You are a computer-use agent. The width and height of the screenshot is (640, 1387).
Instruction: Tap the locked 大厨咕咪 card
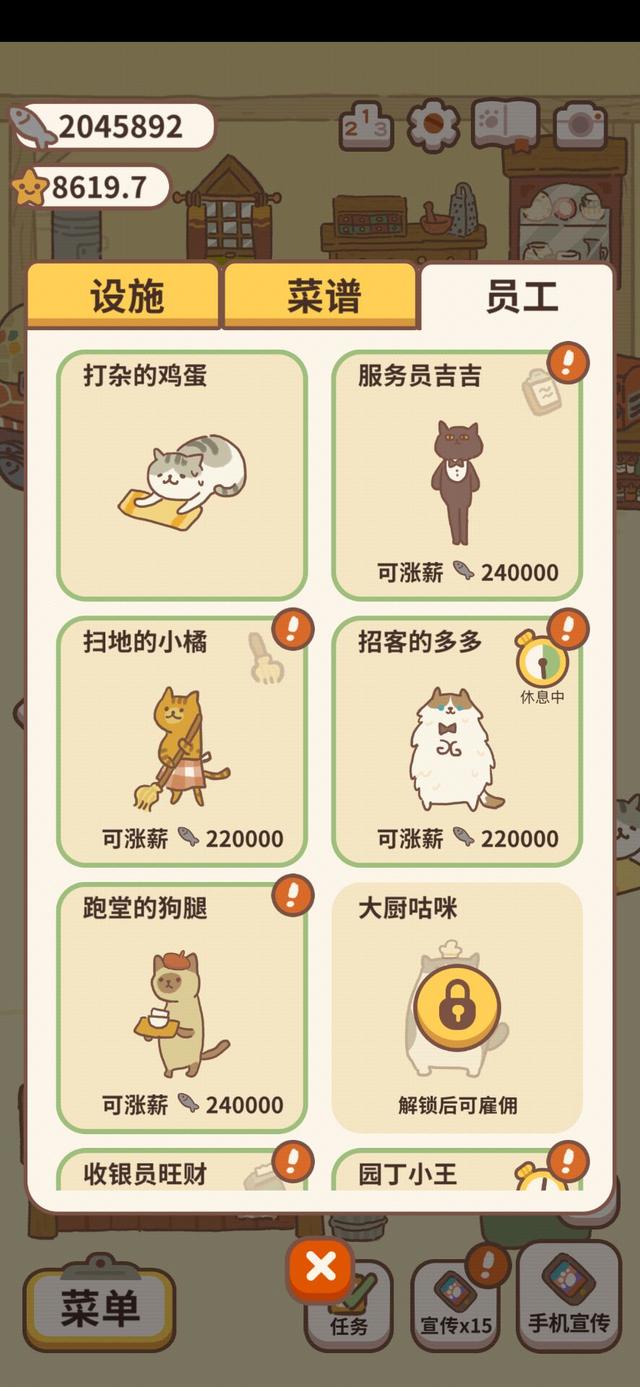pyautogui.click(x=457, y=1007)
